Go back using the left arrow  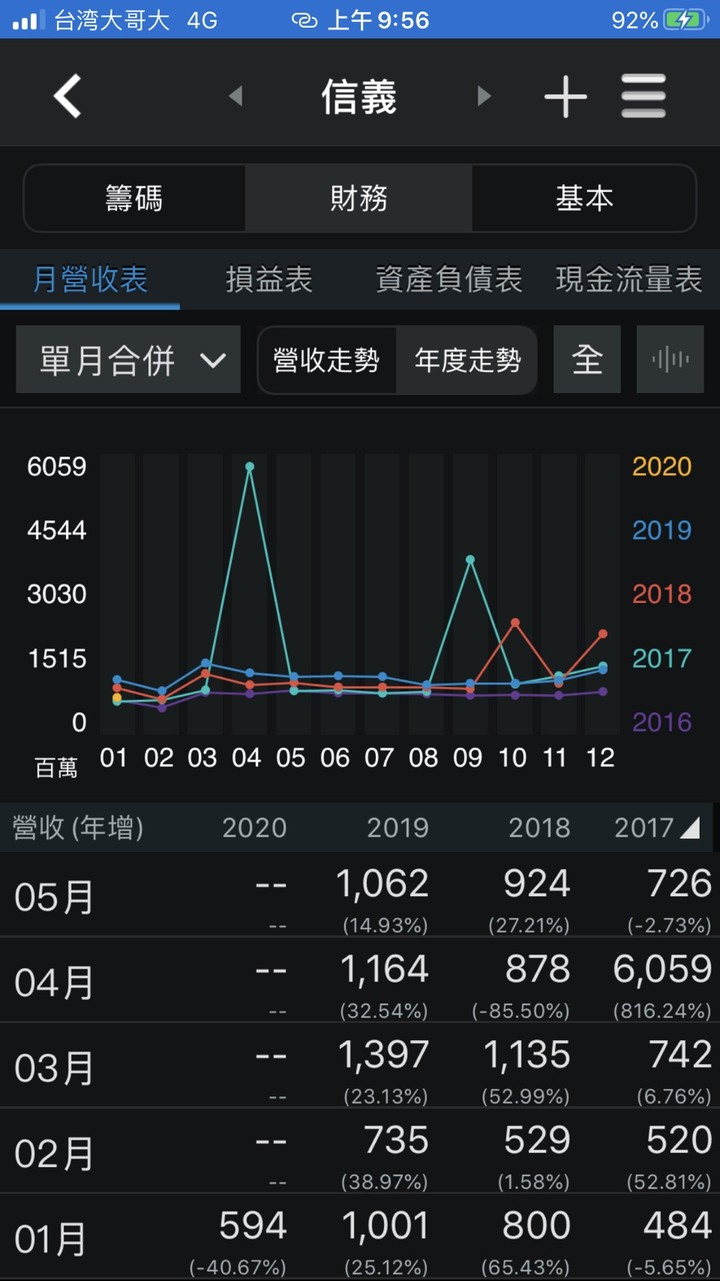[67, 97]
